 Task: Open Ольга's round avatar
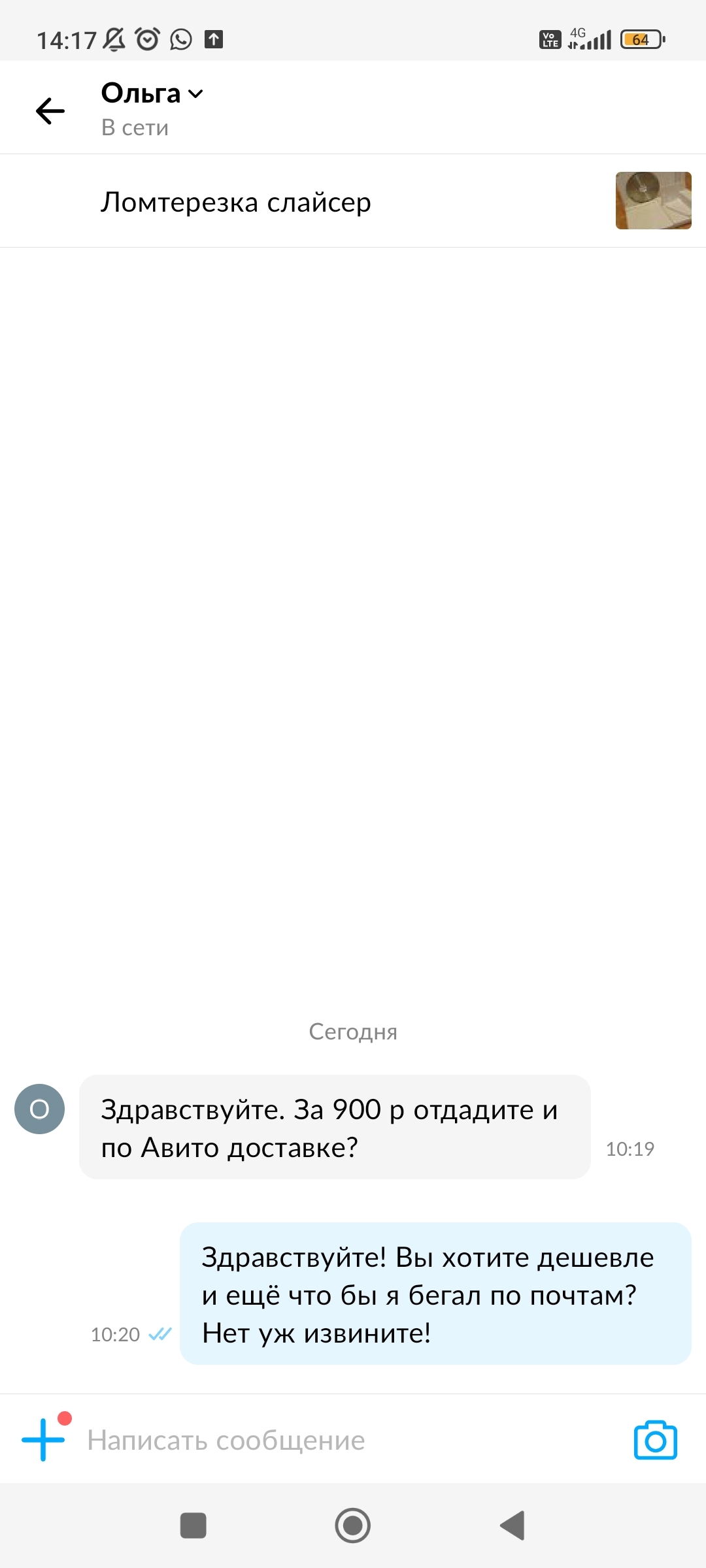click(x=40, y=1109)
